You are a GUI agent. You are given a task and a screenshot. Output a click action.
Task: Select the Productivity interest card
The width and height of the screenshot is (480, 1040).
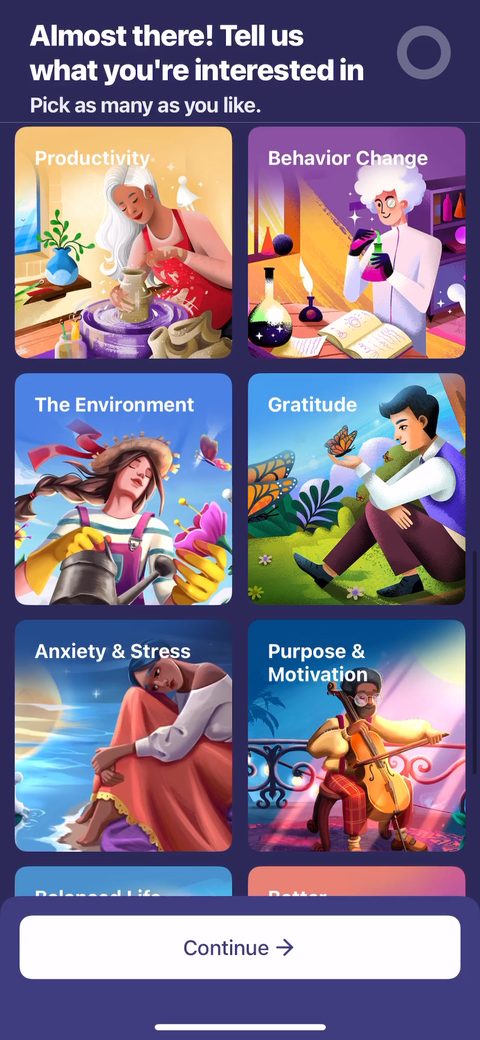(123, 243)
